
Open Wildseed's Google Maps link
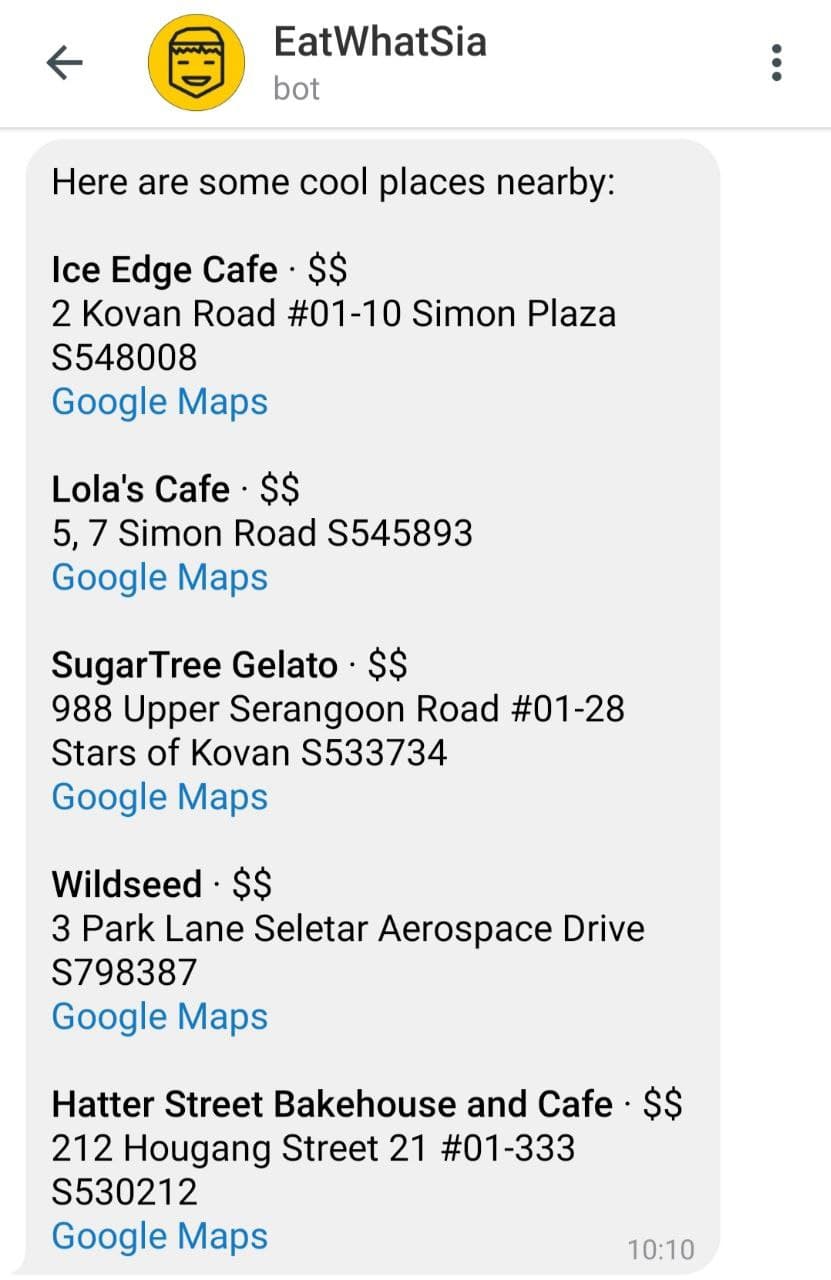(160, 1017)
